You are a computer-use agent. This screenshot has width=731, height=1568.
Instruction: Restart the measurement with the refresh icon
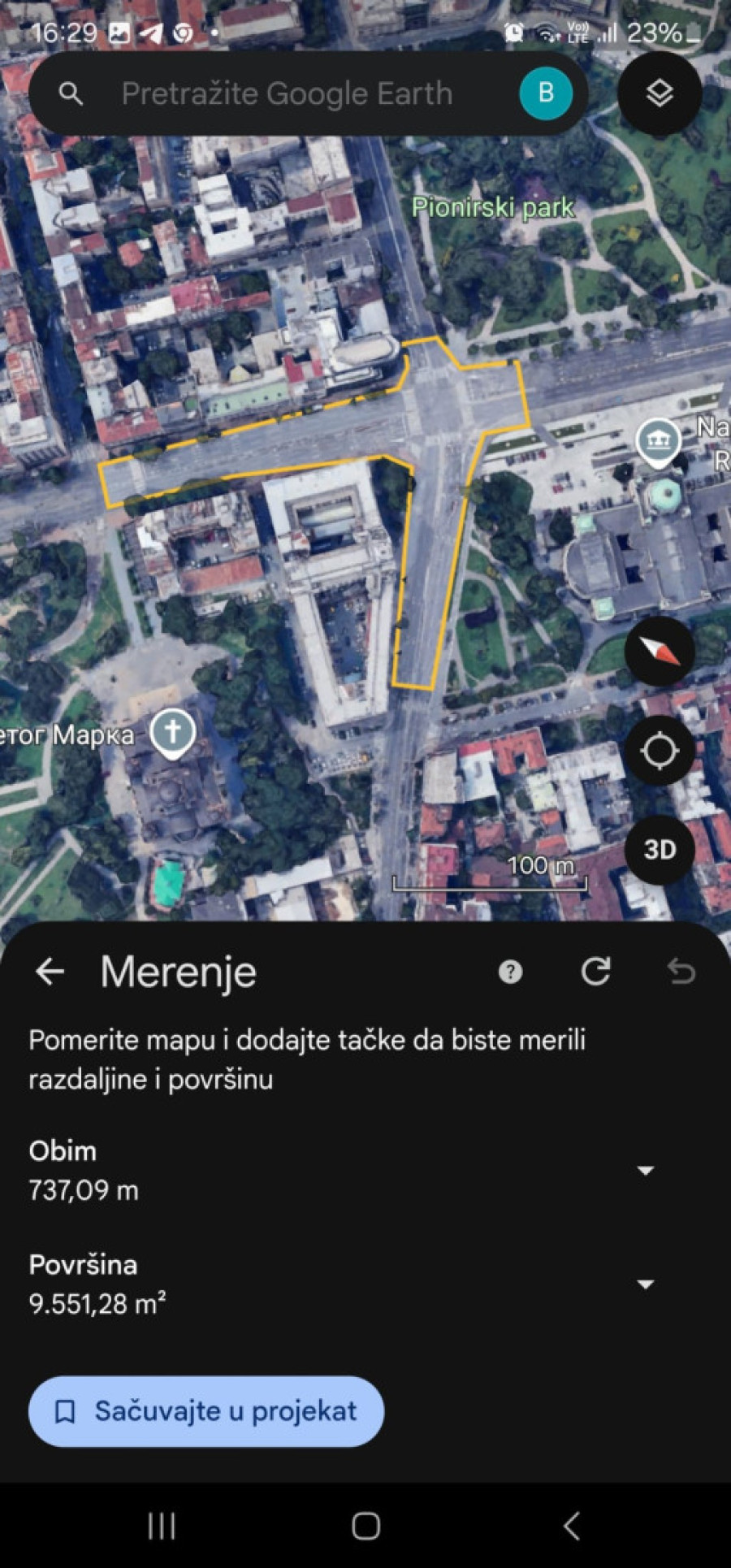pos(596,972)
